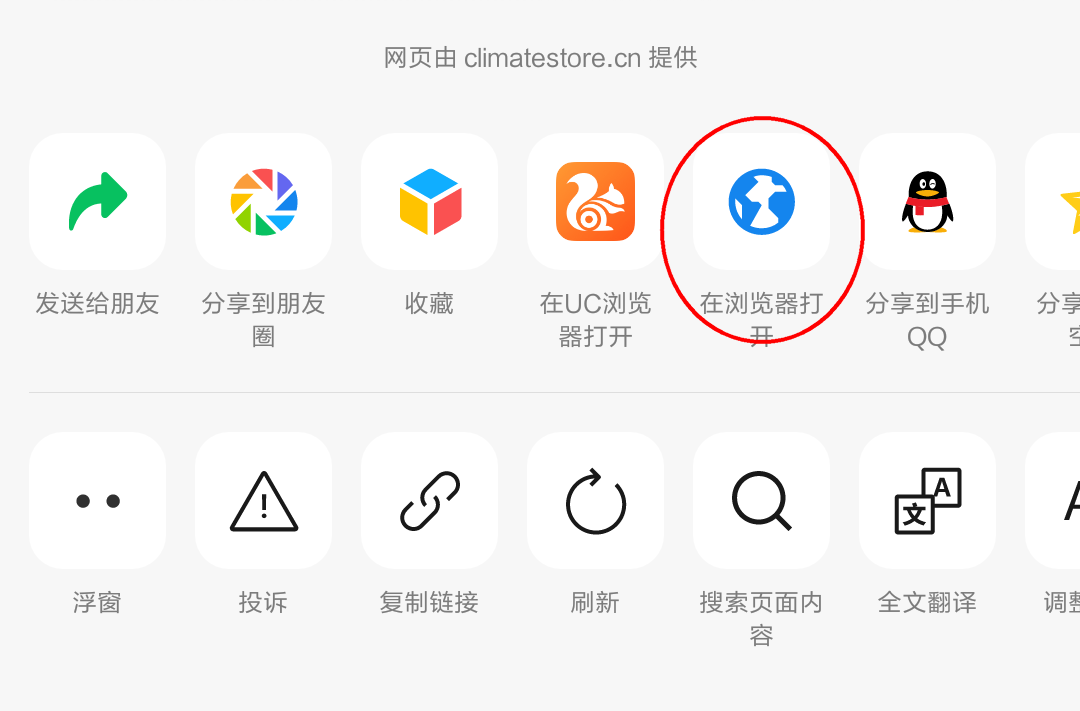Refresh the page with 刷新

[596, 500]
